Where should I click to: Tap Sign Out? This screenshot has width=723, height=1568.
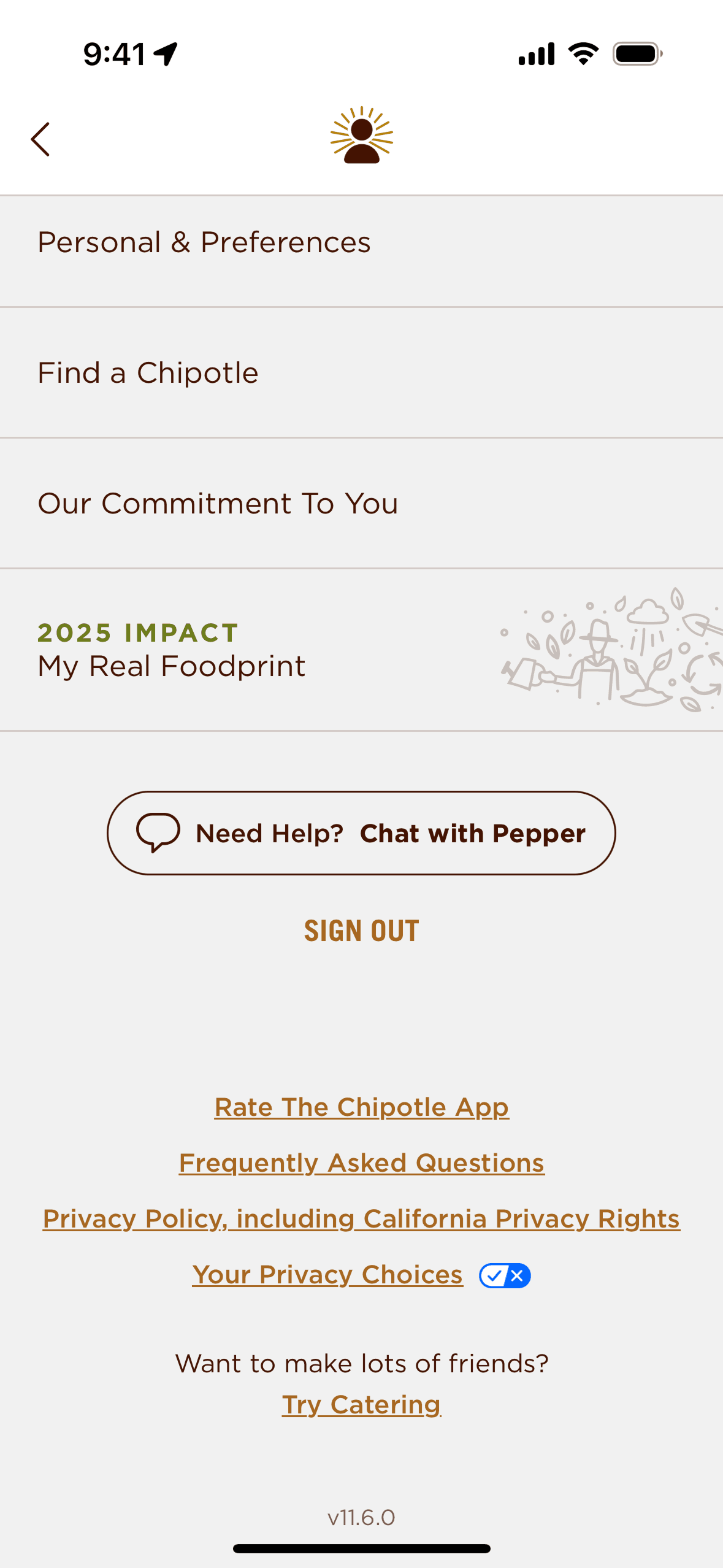(x=361, y=931)
